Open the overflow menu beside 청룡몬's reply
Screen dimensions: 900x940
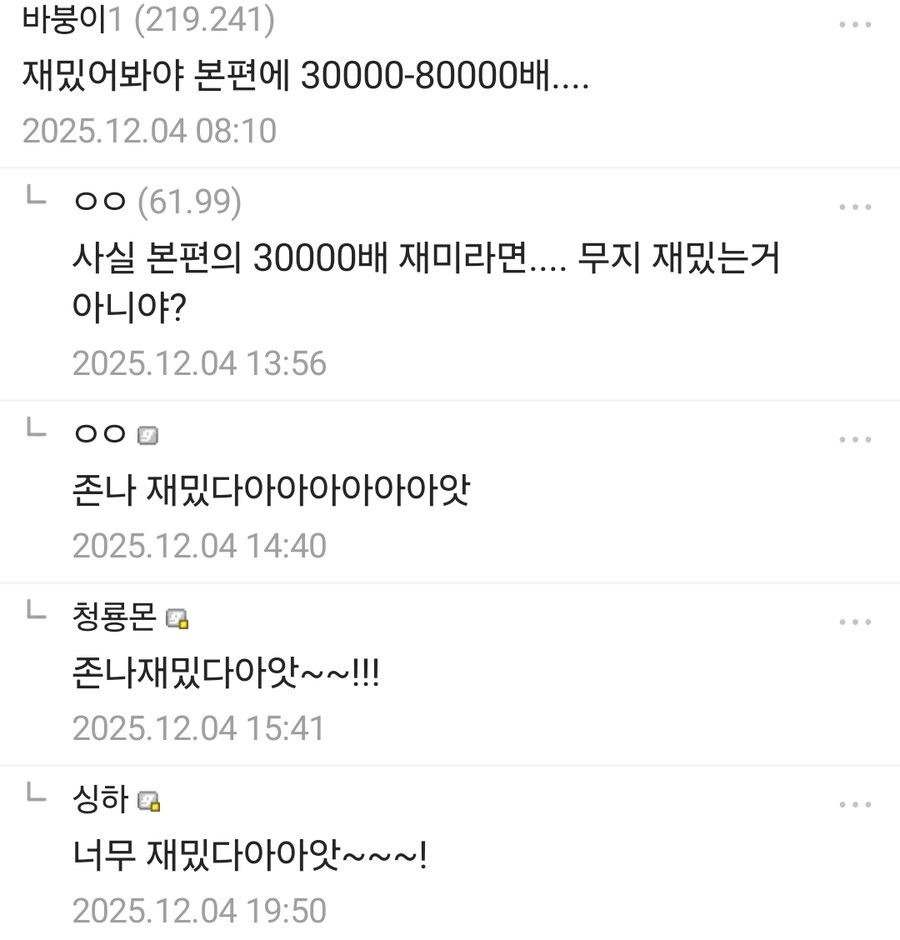[x=857, y=621]
